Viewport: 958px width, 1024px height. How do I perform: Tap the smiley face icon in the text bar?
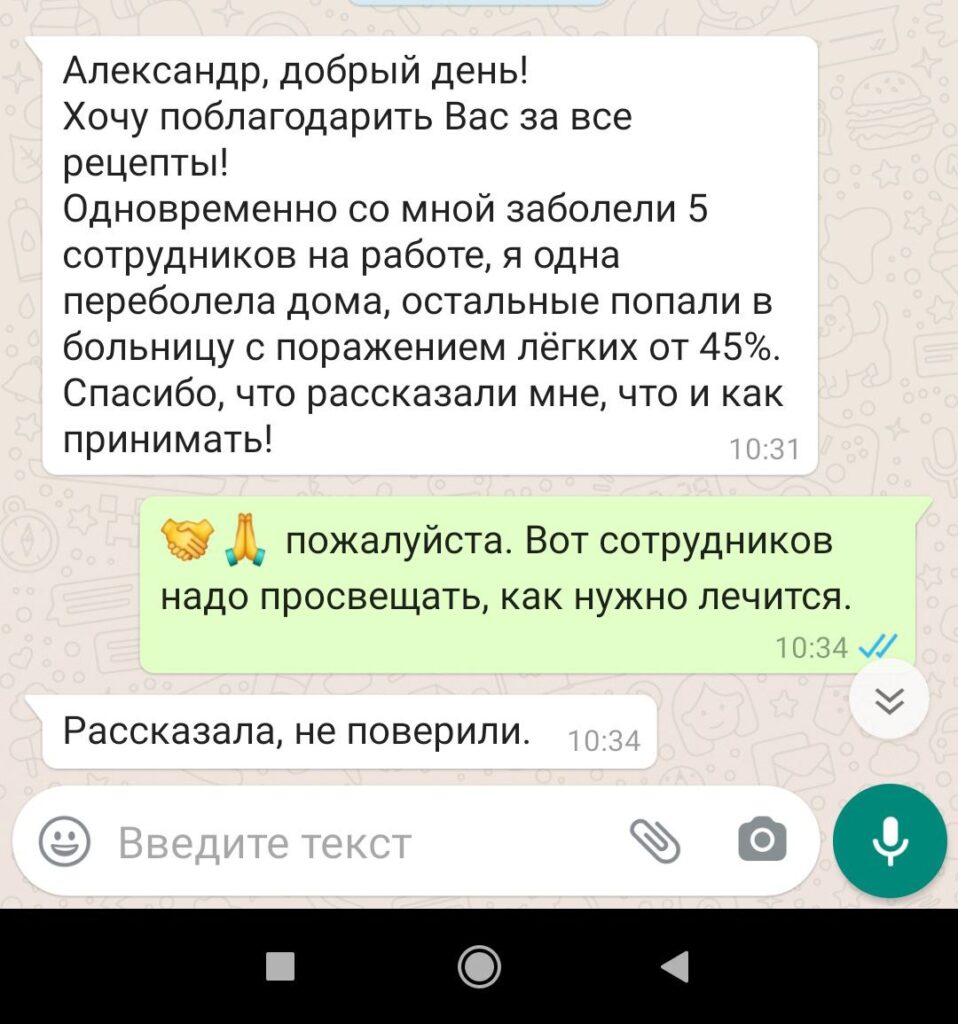tap(62, 843)
